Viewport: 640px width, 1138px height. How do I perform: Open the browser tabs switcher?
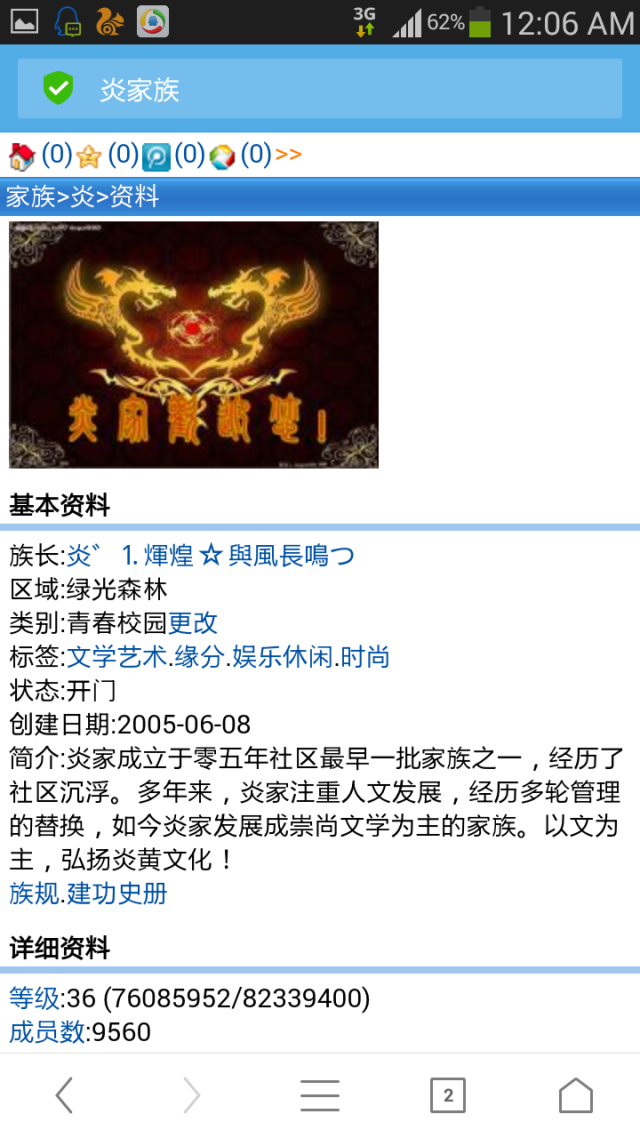[448, 1096]
